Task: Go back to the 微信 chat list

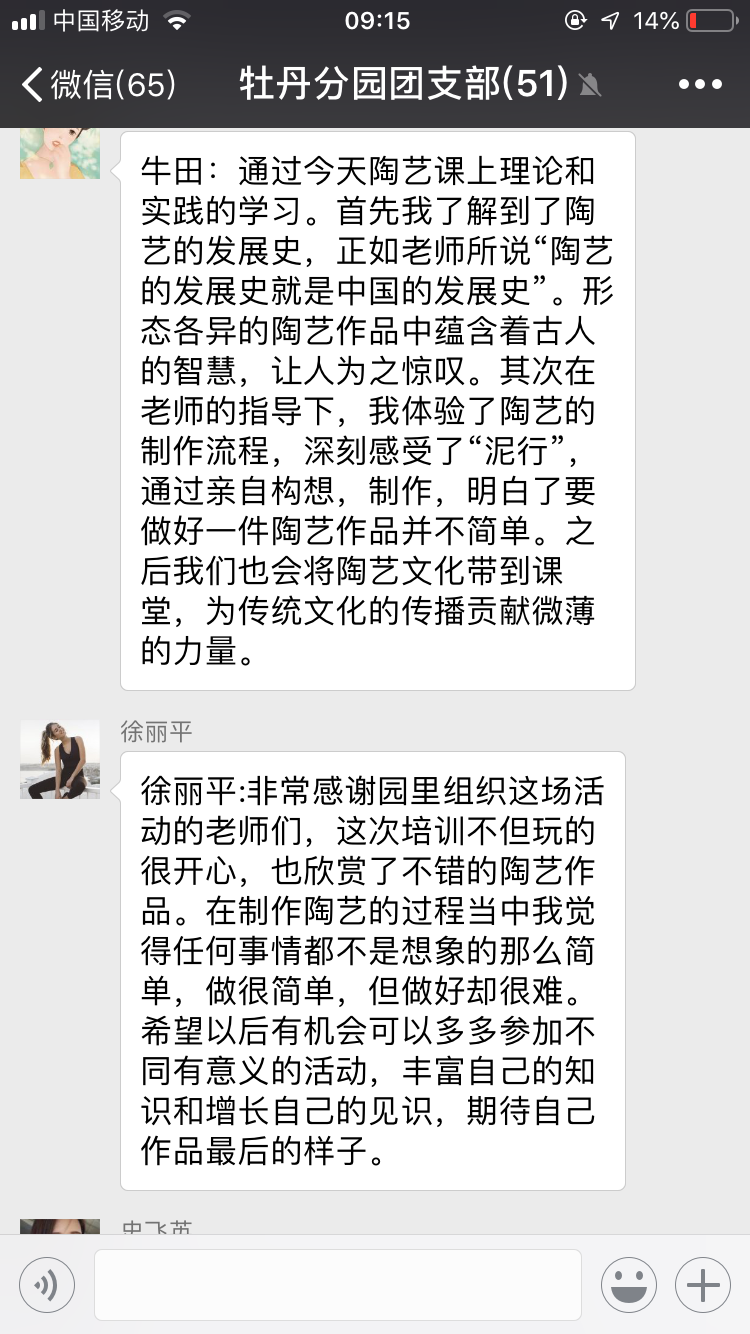Action: (x=98, y=85)
